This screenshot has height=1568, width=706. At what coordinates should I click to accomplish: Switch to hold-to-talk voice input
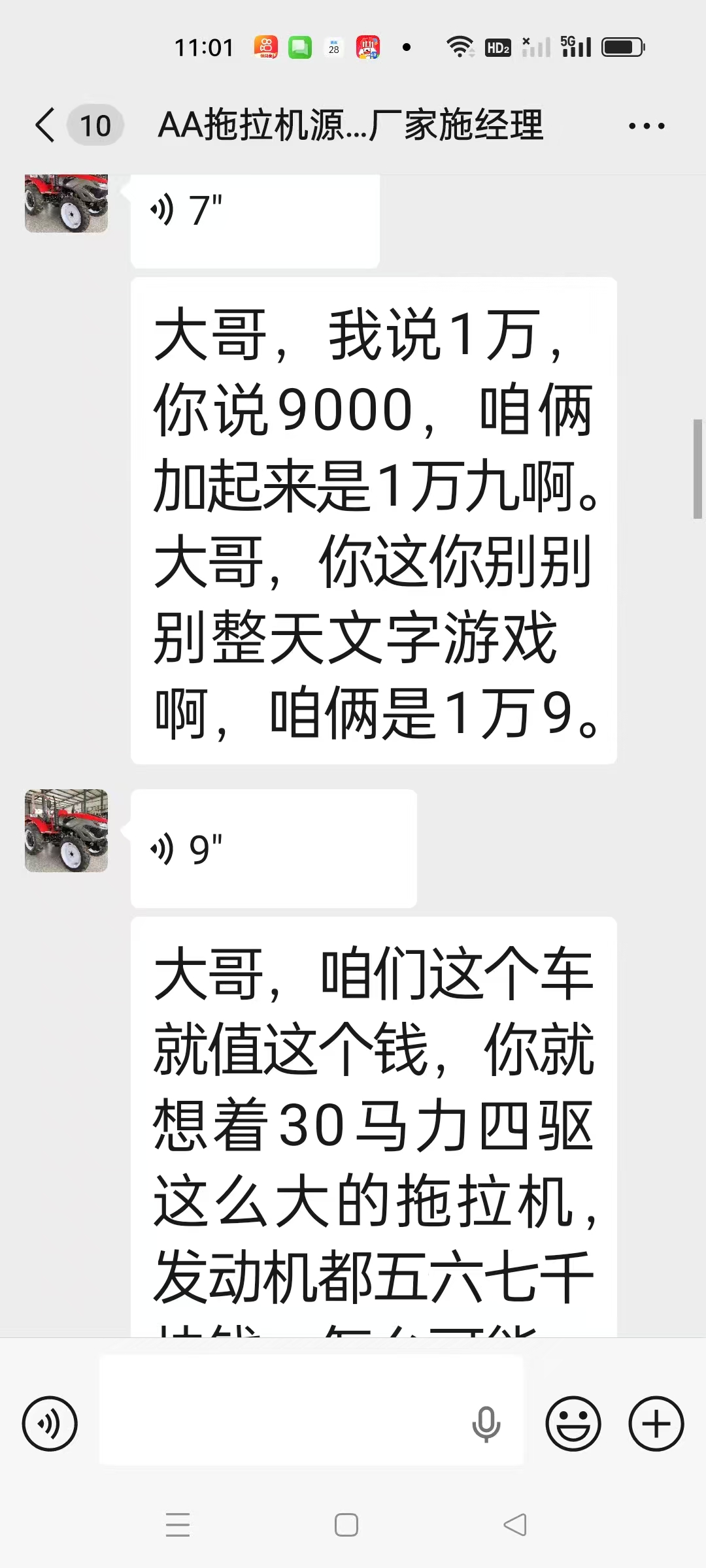(50, 1424)
